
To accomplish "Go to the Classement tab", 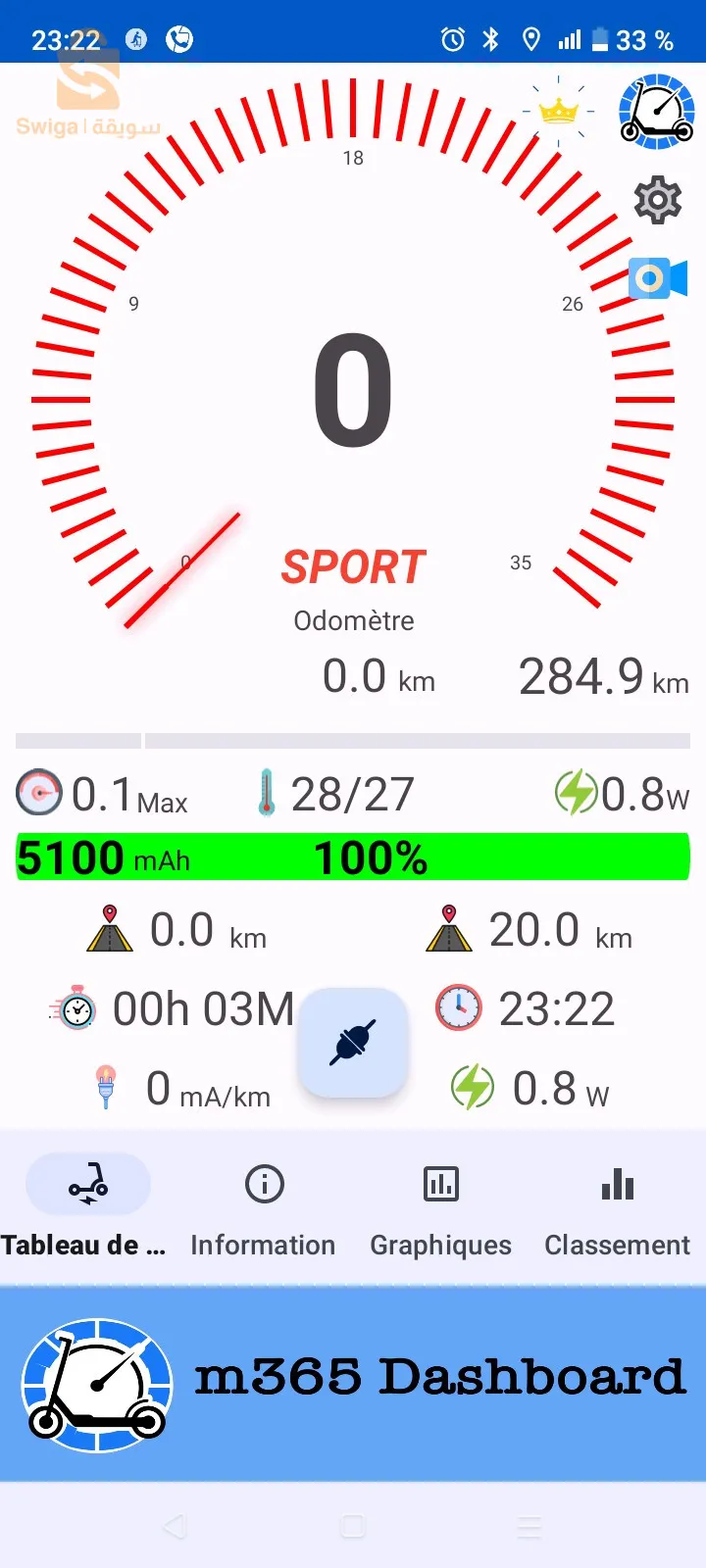I will click(617, 1207).
